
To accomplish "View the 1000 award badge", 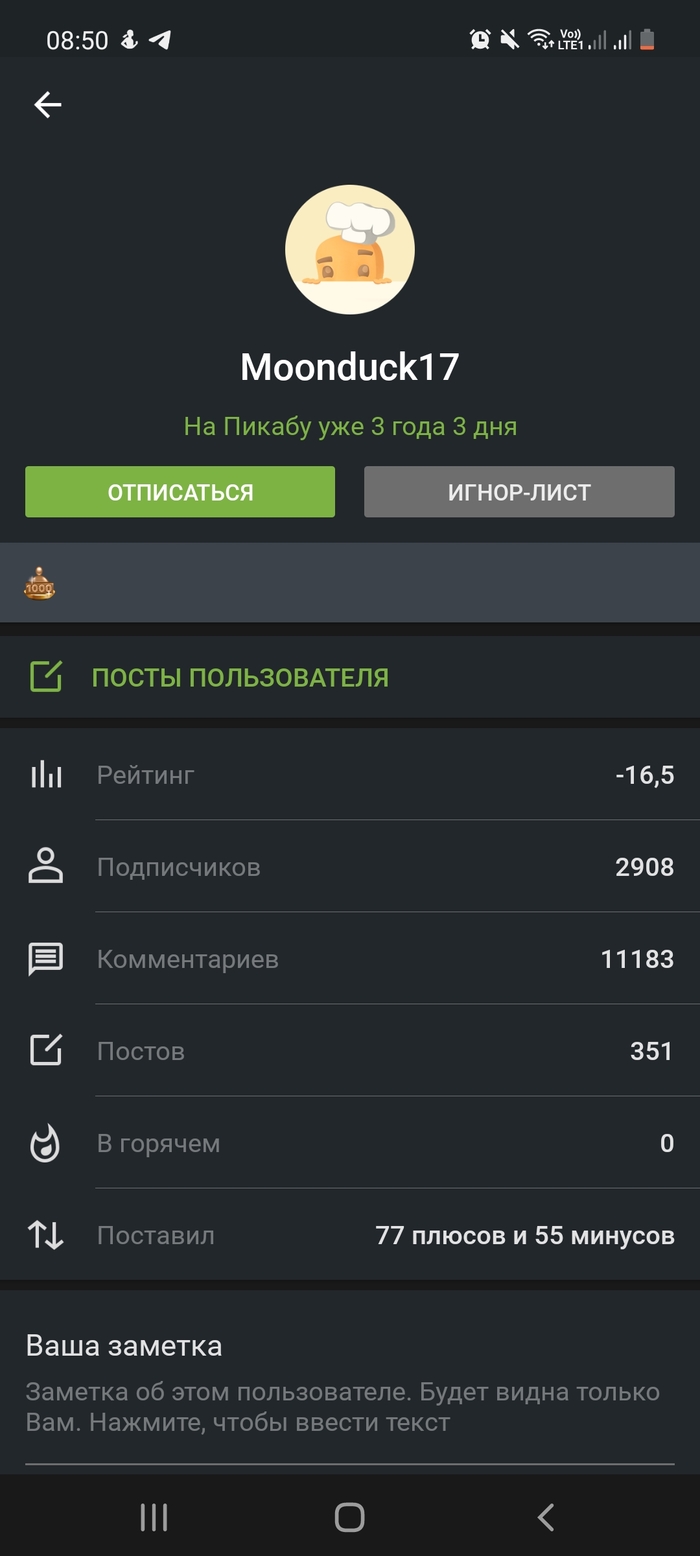I will click(39, 584).
